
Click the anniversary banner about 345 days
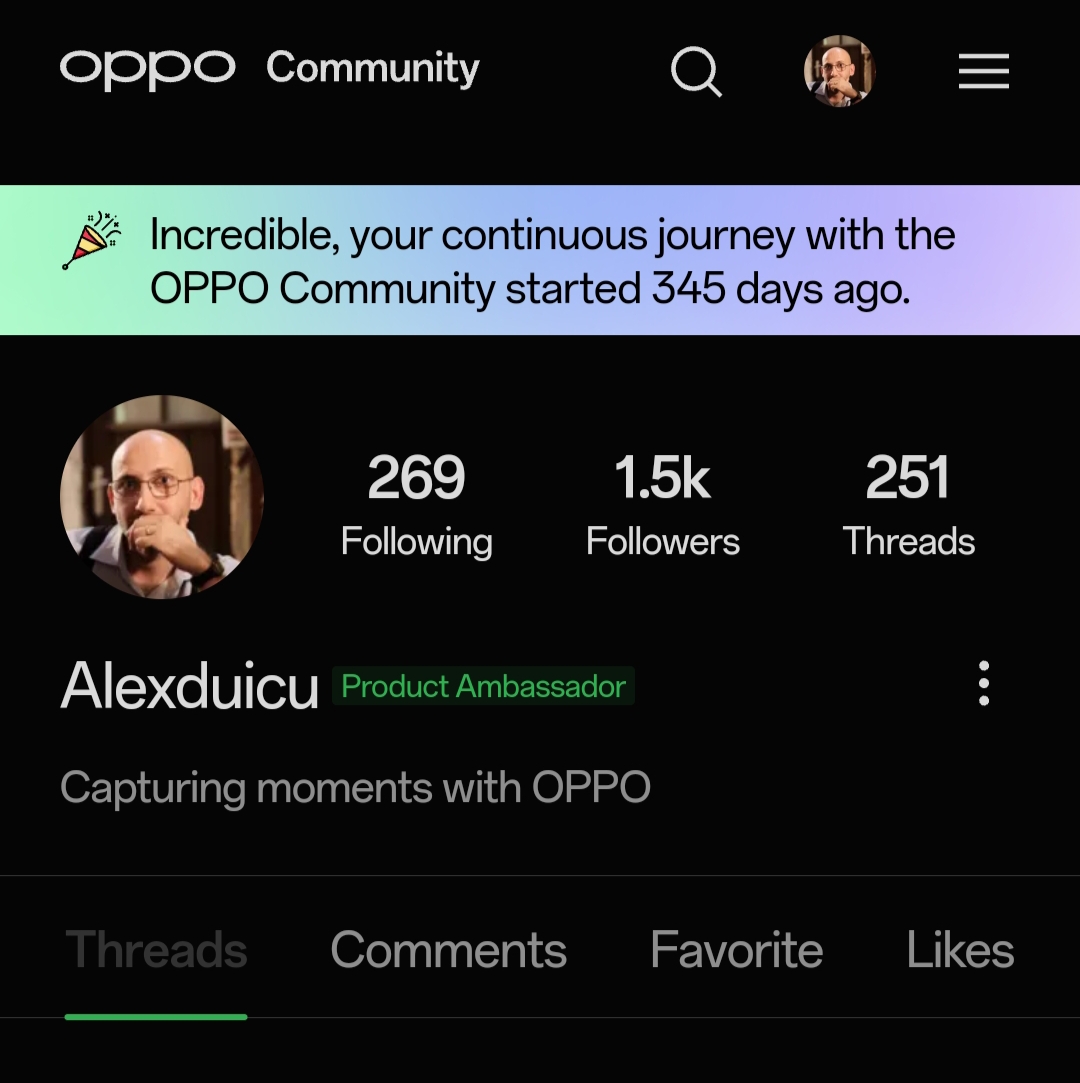point(540,258)
